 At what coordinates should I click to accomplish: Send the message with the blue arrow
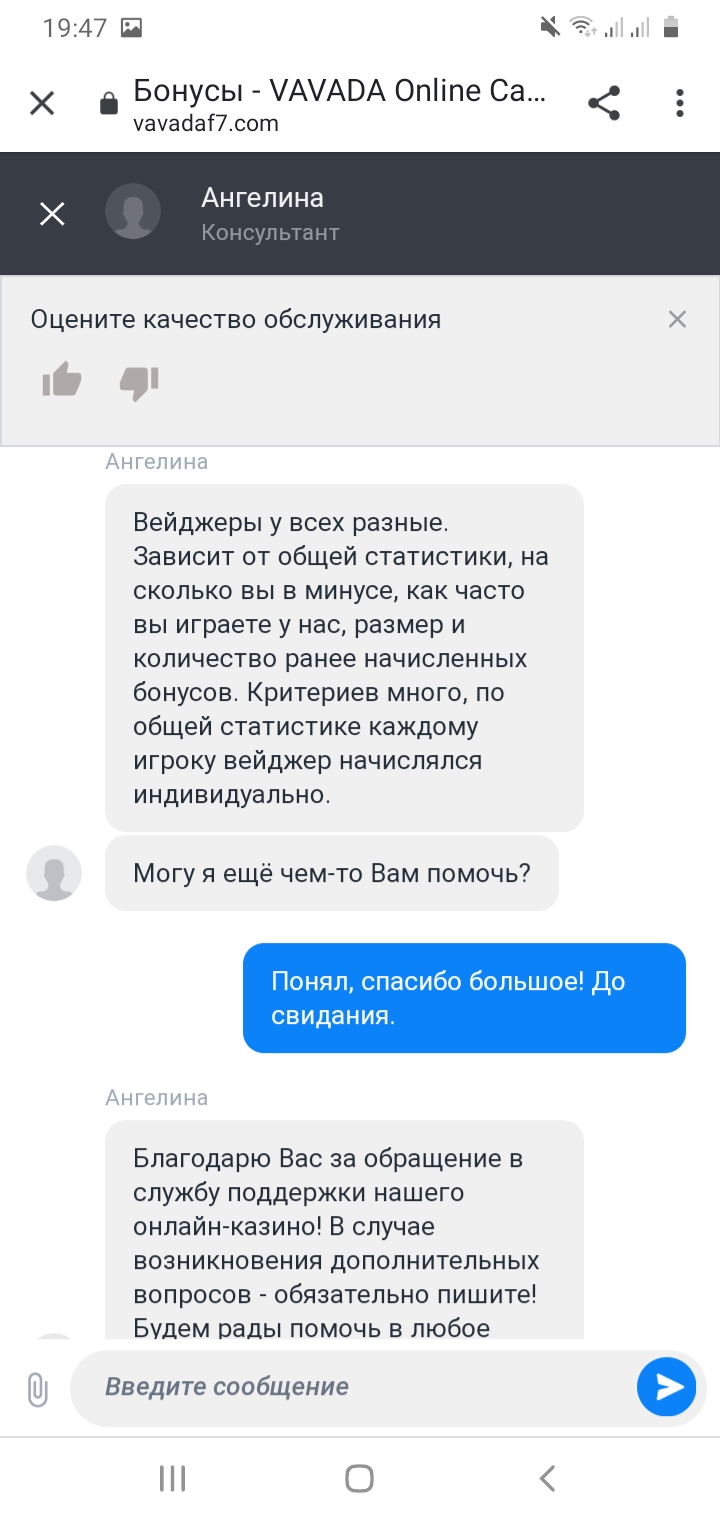tap(666, 1387)
